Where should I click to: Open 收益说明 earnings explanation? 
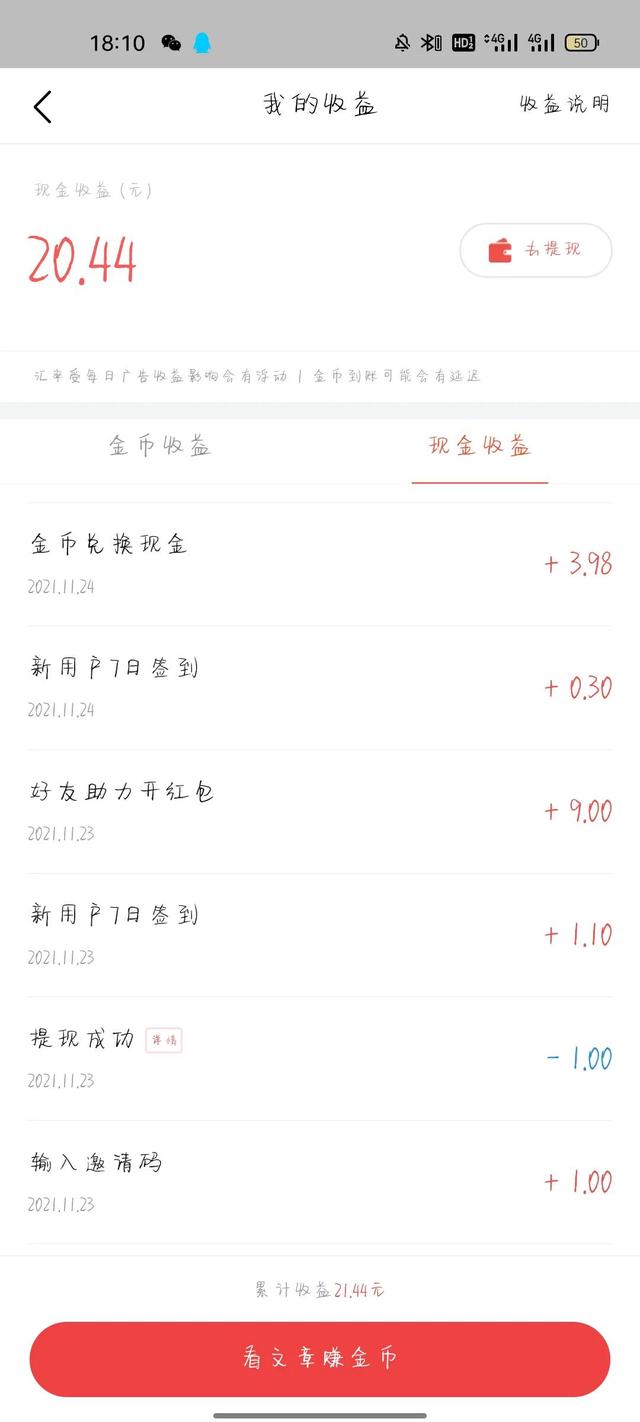564,104
